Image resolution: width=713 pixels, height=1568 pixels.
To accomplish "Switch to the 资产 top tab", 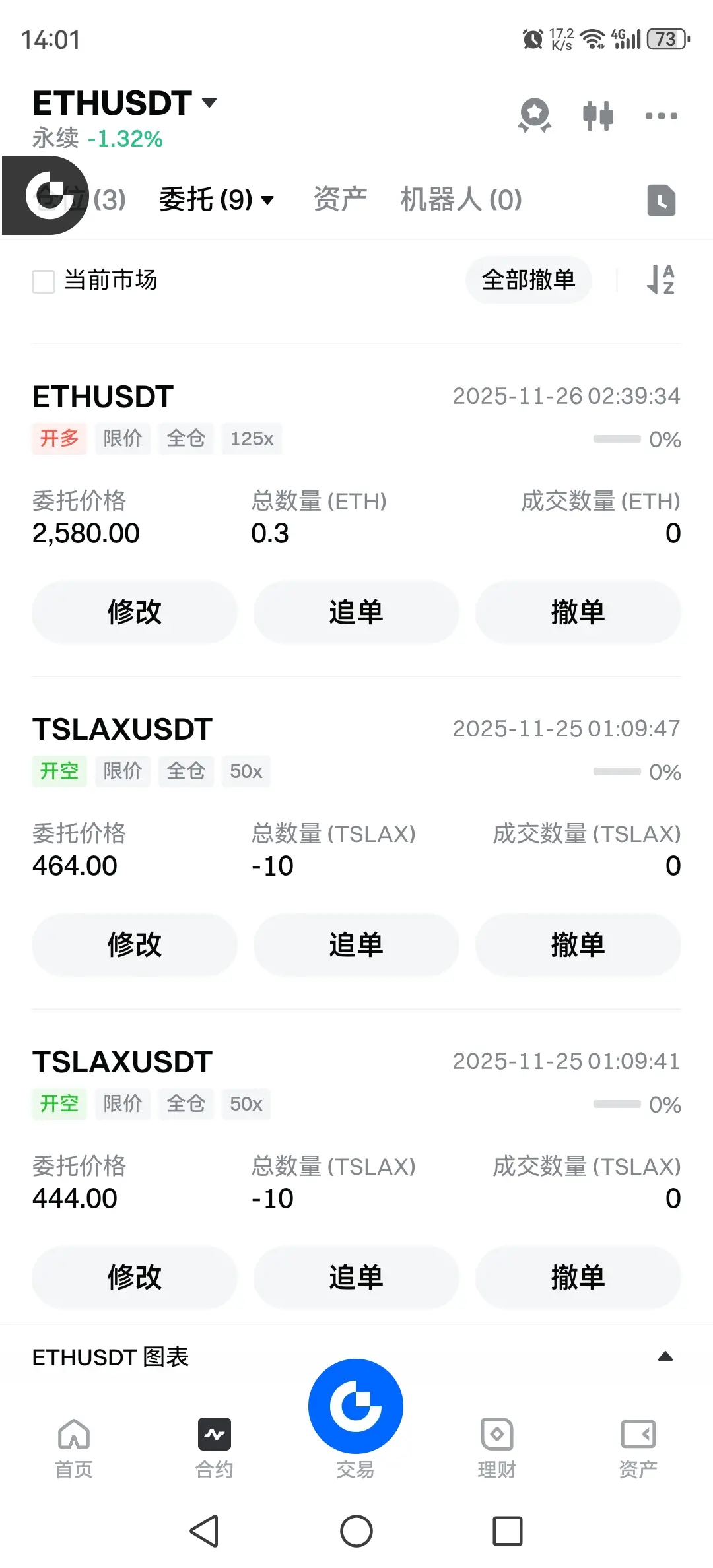I will click(x=340, y=199).
